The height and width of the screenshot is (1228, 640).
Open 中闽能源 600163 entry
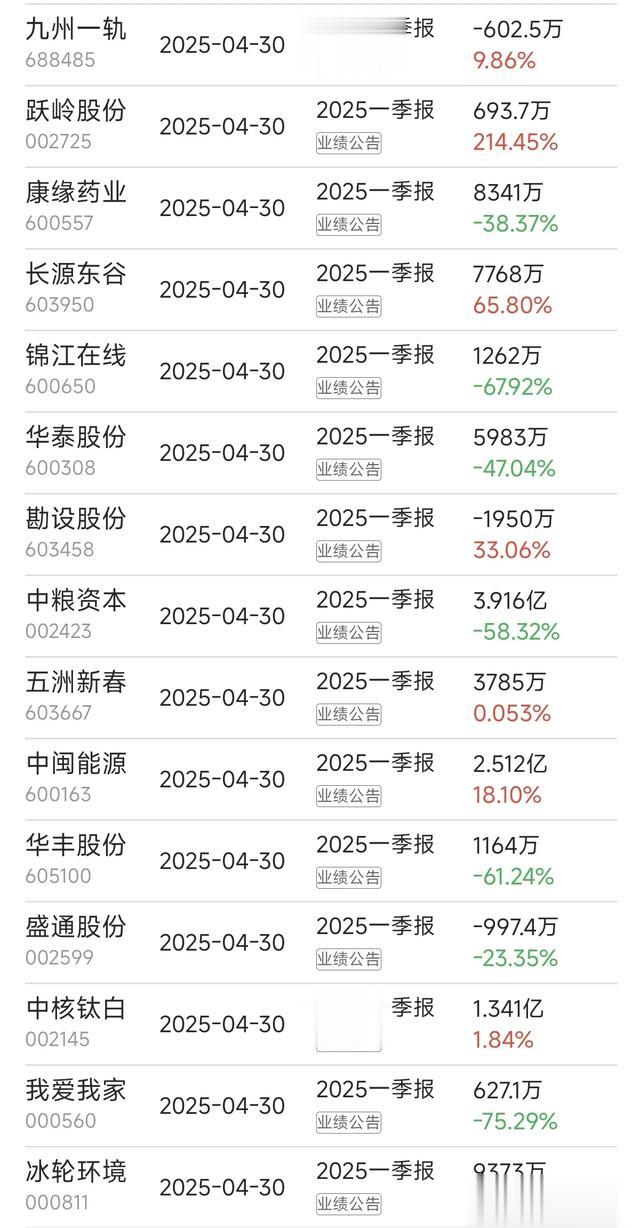tap(320, 780)
